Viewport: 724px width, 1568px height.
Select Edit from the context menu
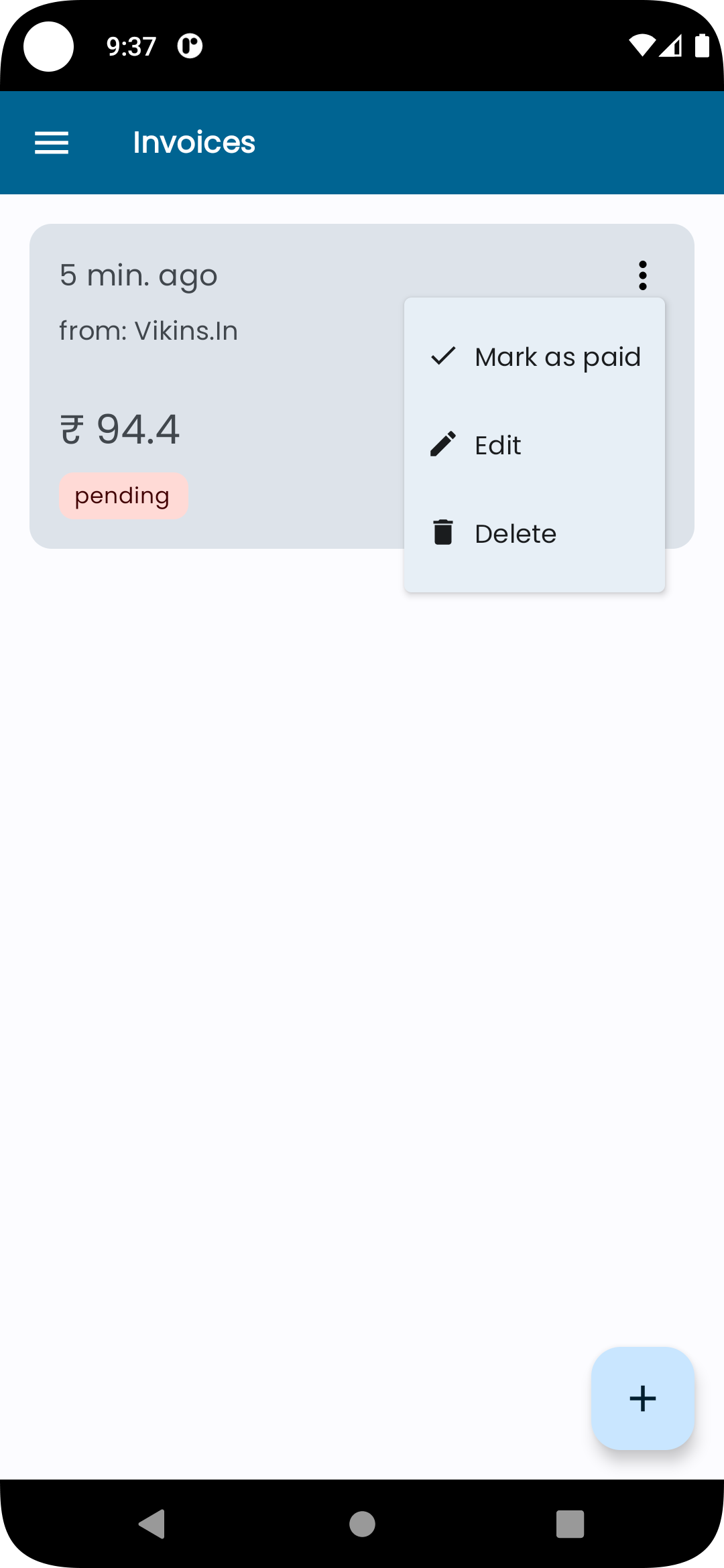[x=497, y=444]
